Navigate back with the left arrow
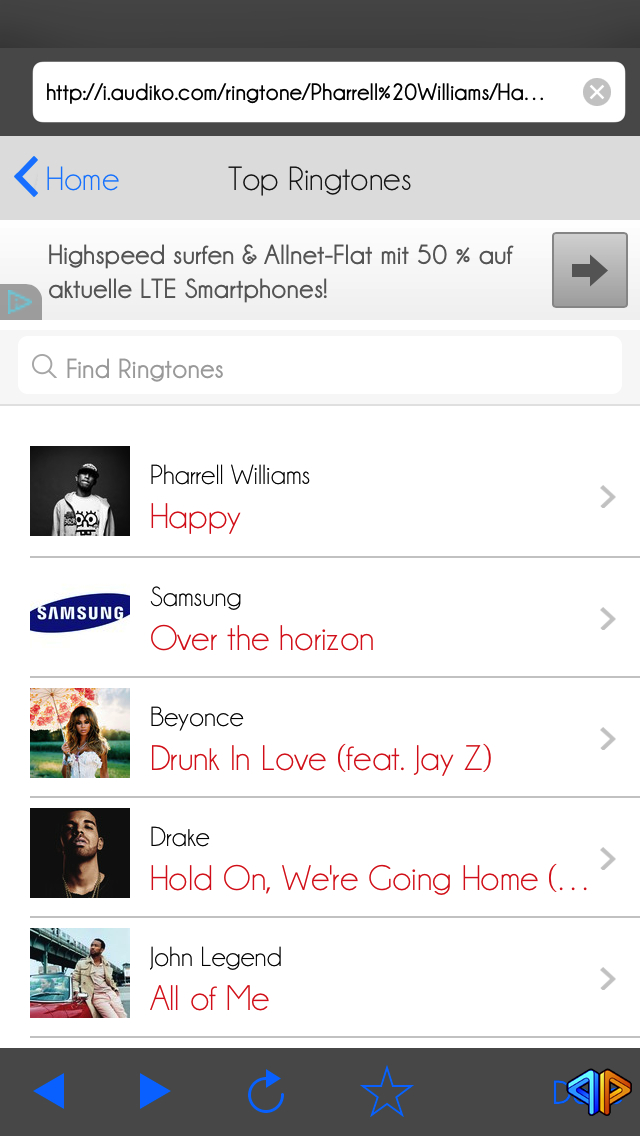 pyautogui.click(x=49, y=1090)
